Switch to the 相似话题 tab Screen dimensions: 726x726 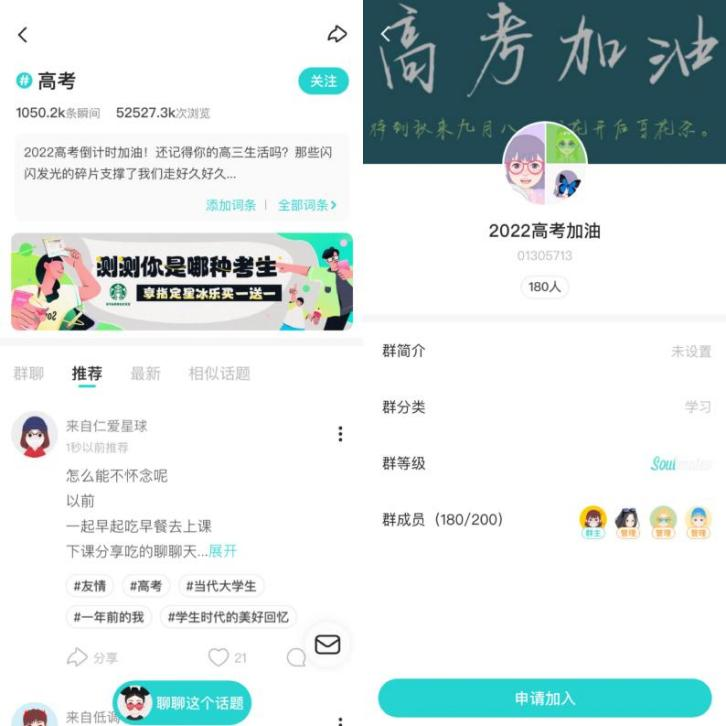219,373
